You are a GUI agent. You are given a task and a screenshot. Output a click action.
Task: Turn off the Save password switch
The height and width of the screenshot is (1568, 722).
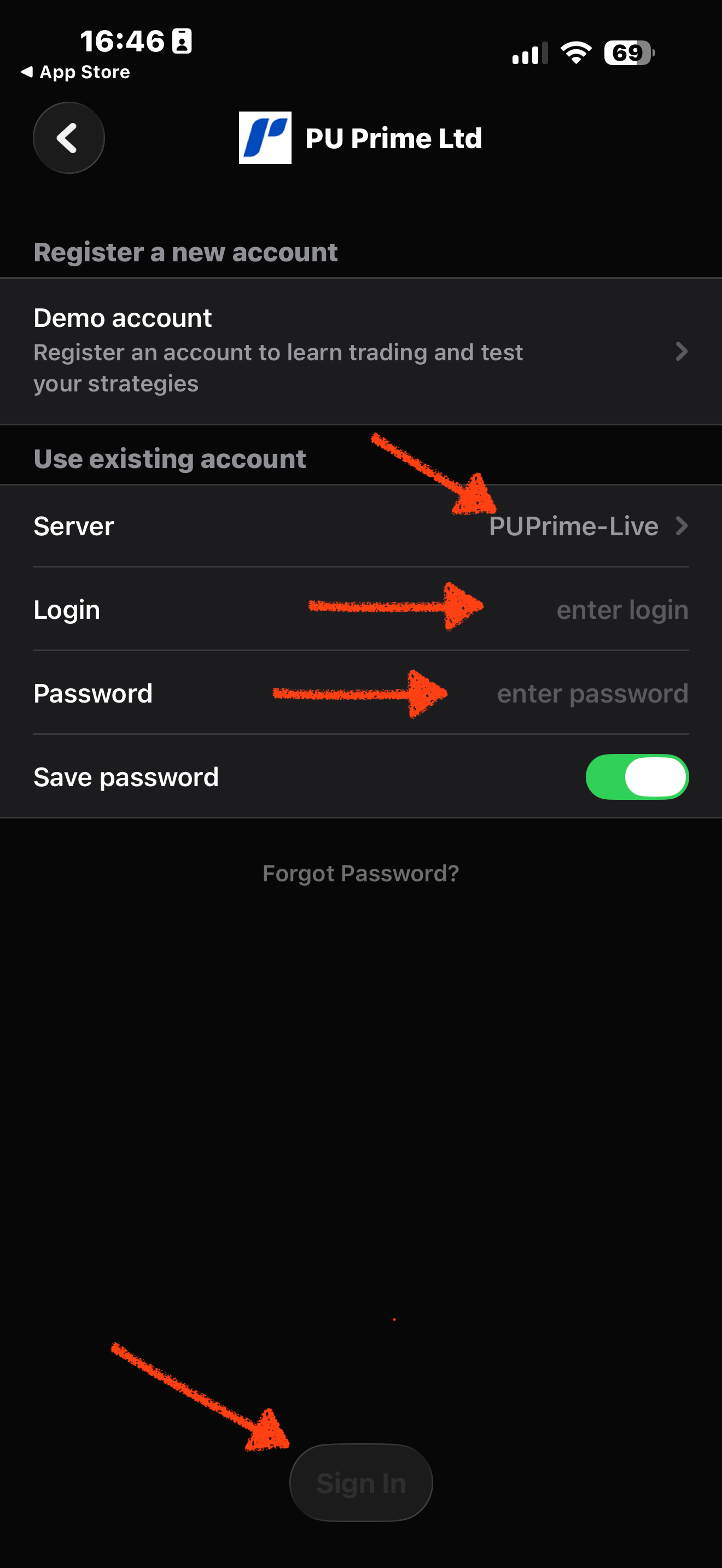pos(637,777)
